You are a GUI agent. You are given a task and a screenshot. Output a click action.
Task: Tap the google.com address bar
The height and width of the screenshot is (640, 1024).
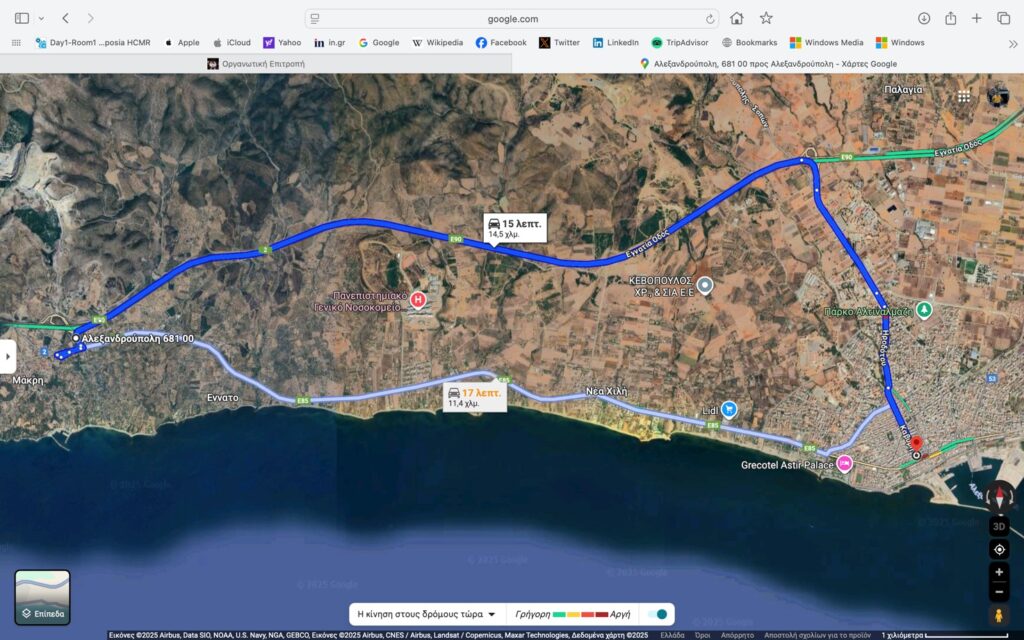512,18
